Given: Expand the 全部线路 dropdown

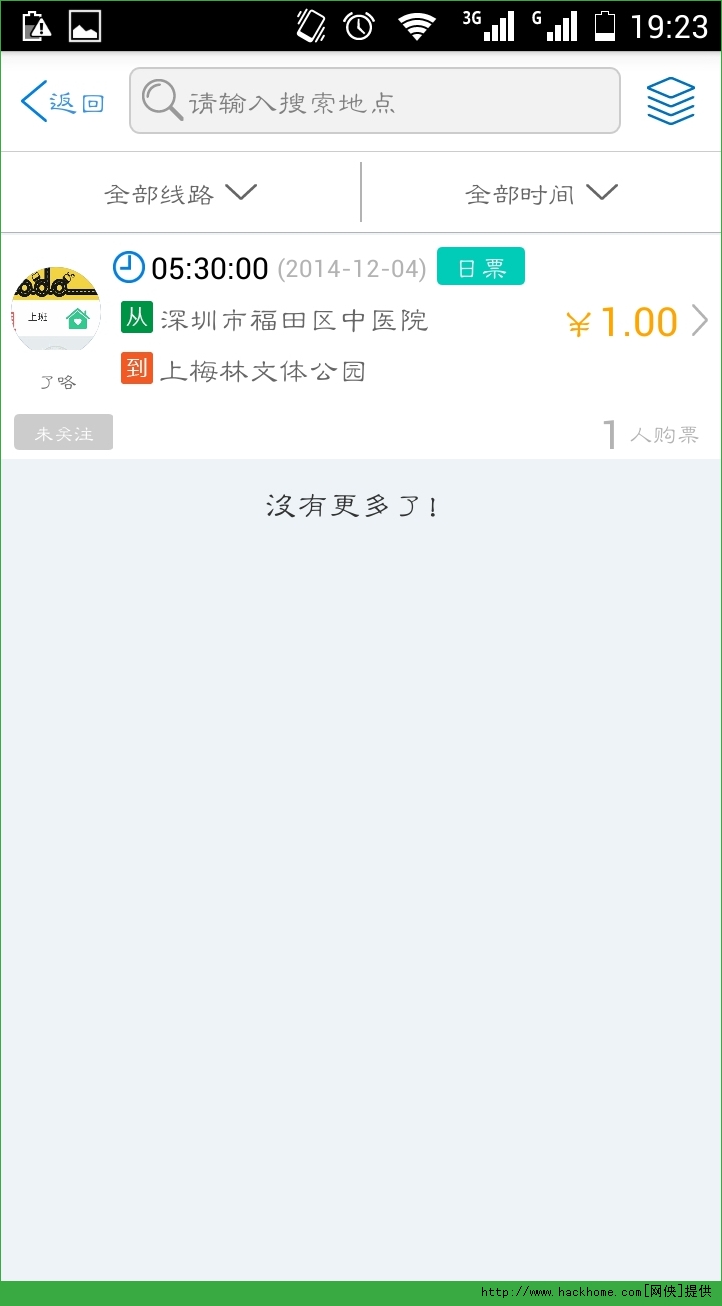Looking at the screenshot, I should [x=180, y=193].
